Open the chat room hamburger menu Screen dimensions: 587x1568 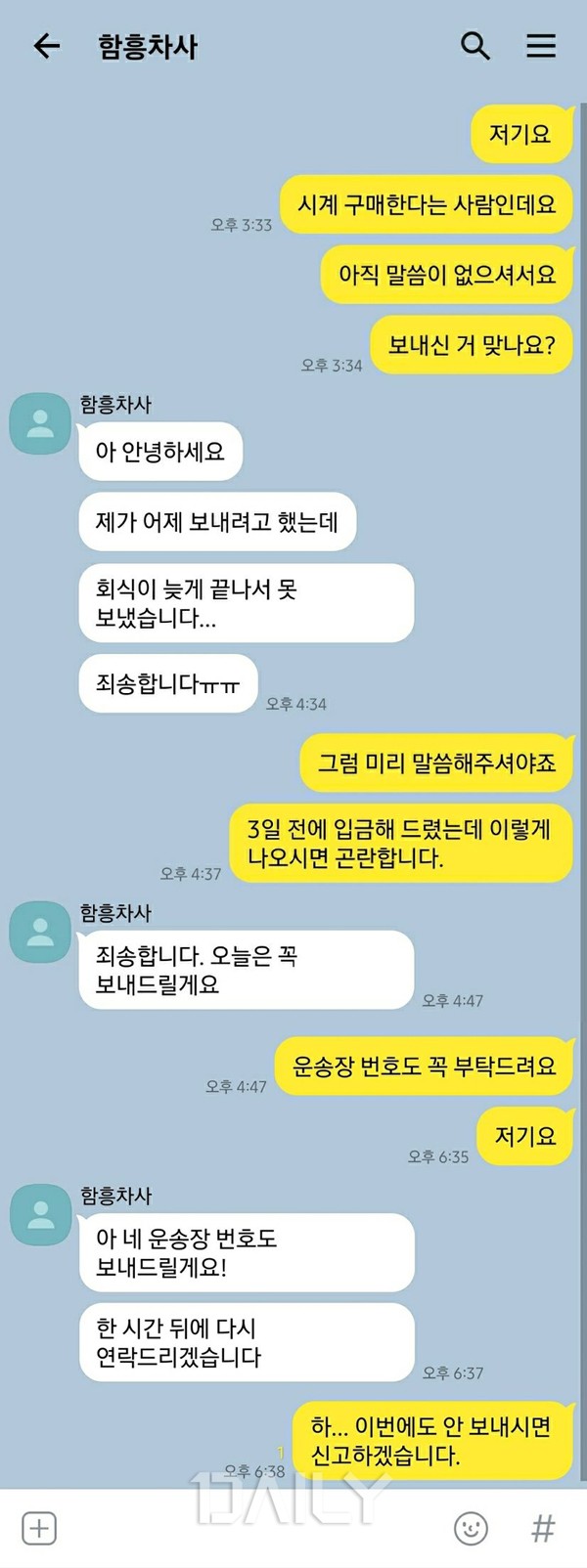(541, 46)
